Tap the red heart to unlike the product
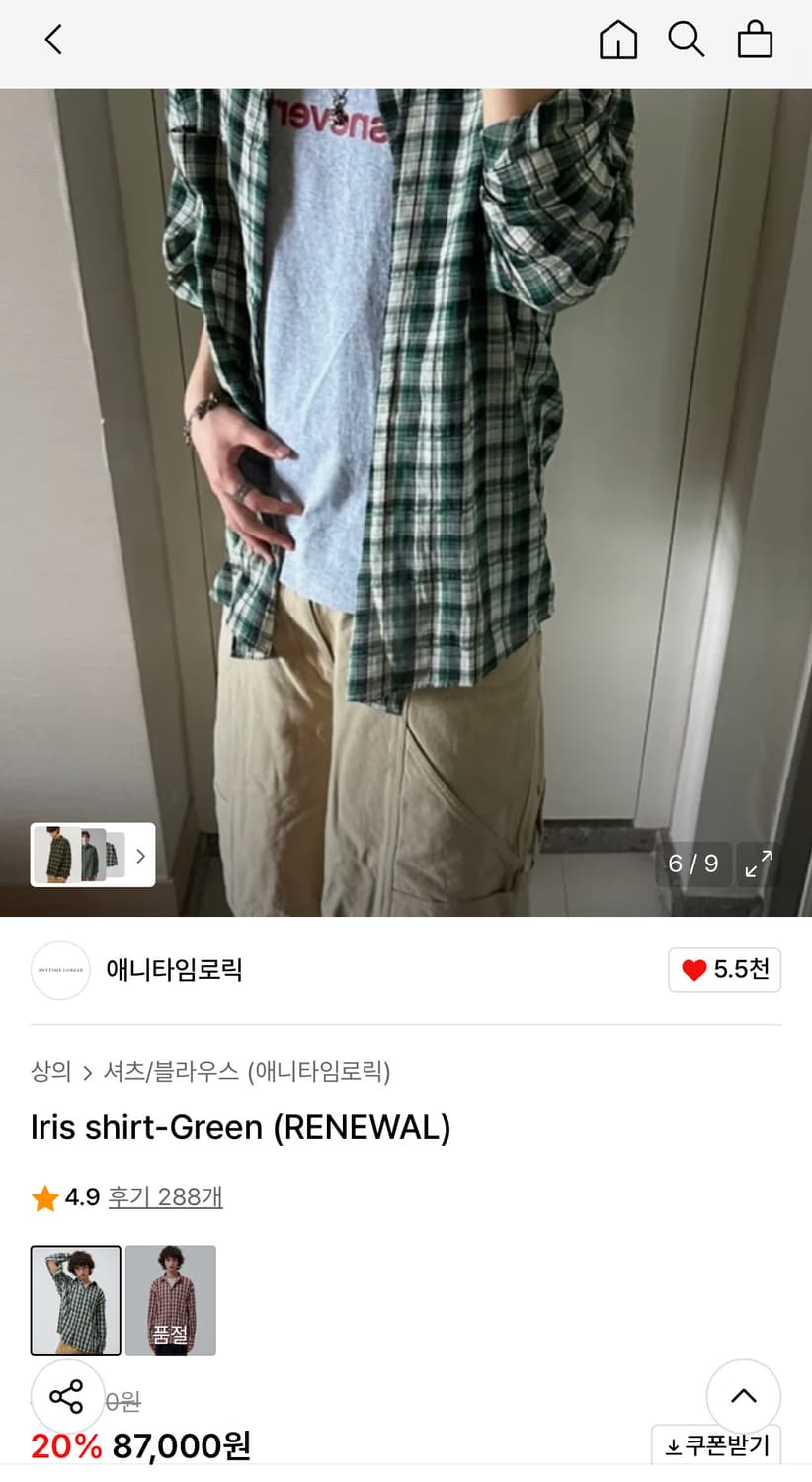Viewport: 812px width, 1482px height. (x=694, y=970)
